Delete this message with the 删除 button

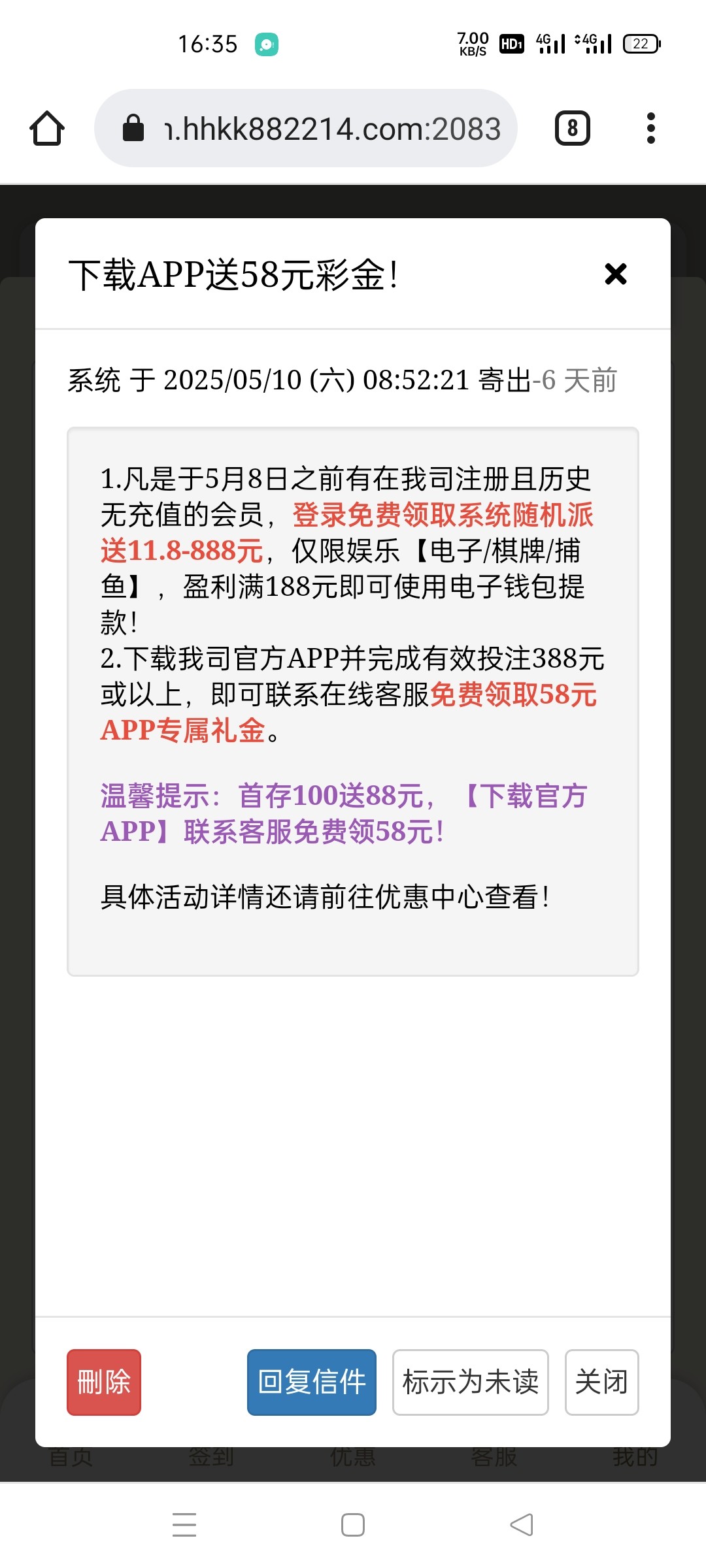coord(104,1382)
